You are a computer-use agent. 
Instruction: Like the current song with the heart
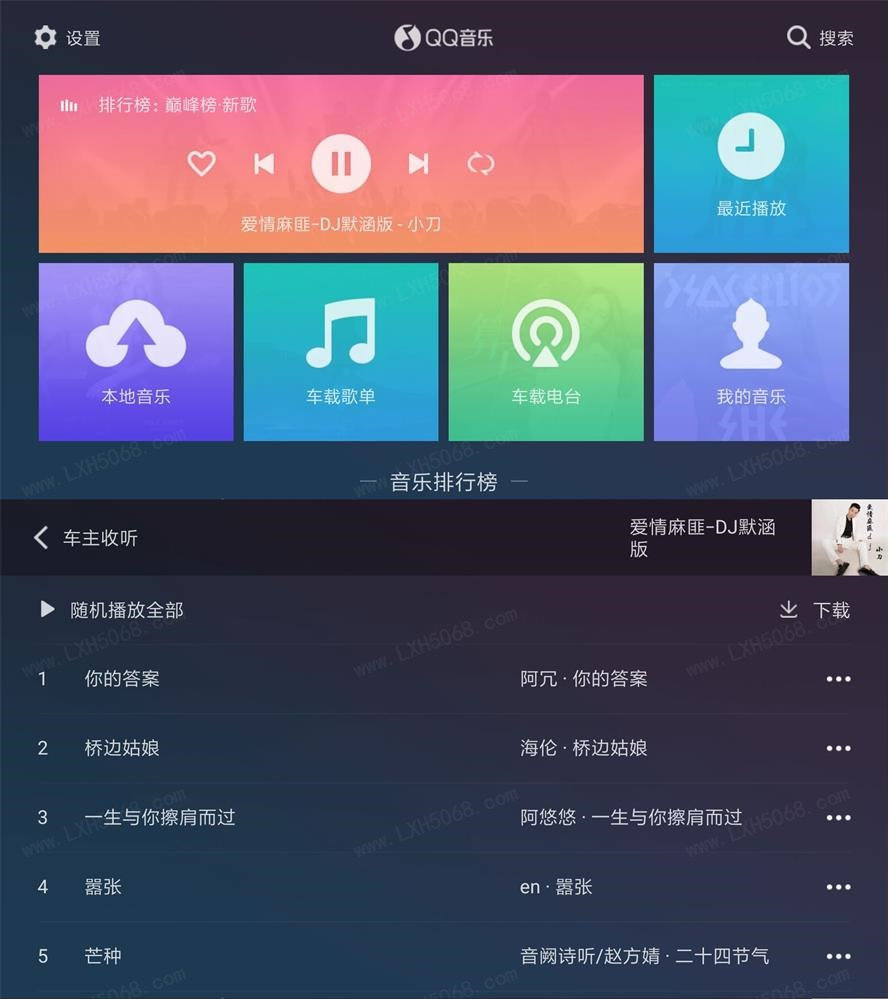point(202,163)
